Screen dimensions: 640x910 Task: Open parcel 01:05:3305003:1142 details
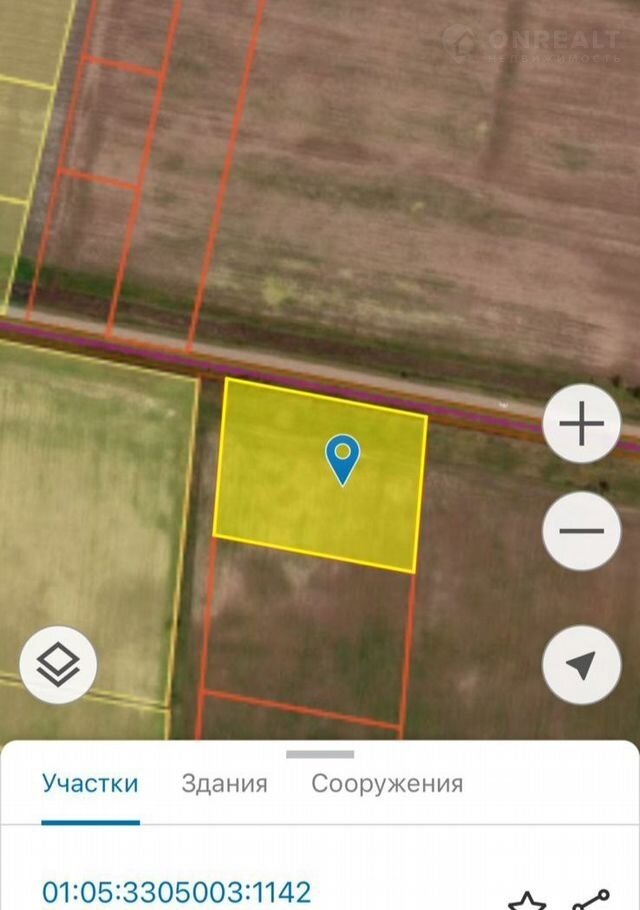click(176, 891)
